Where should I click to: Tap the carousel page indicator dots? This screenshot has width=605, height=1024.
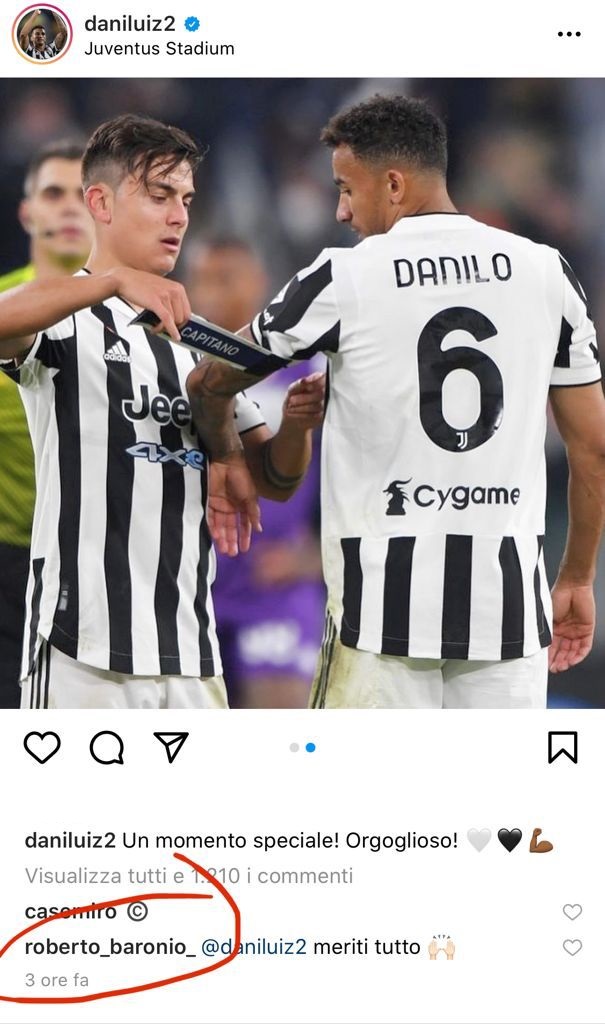click(302, 747)
